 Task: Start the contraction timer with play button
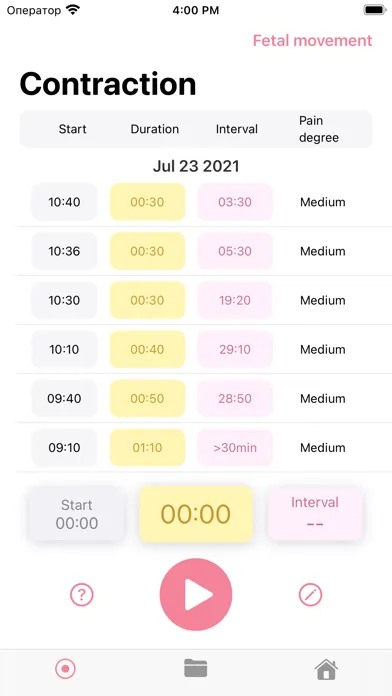(196, 594)
